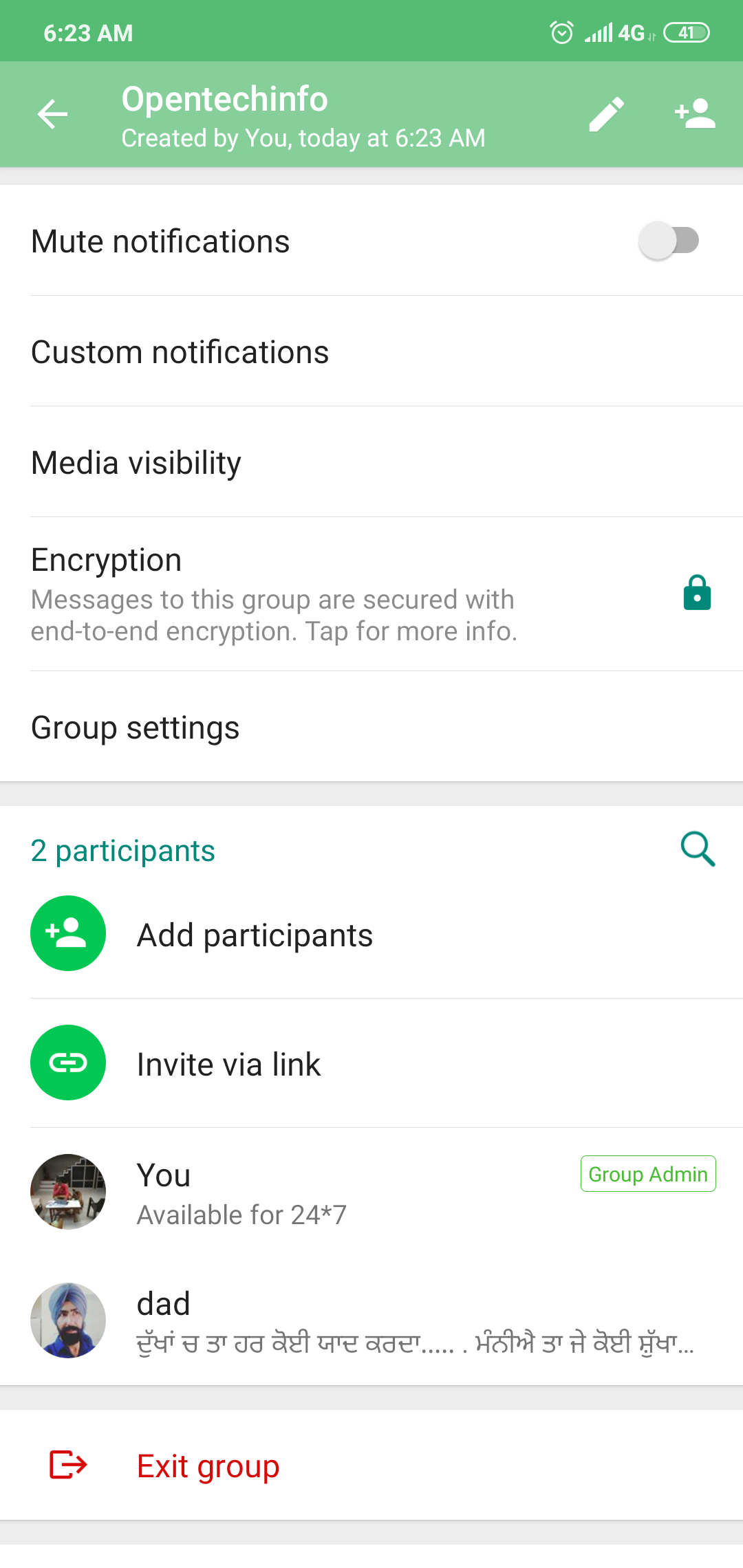Open Custom notifications
The height and width of the screenshot is (1568, 743).
(371, 352)
